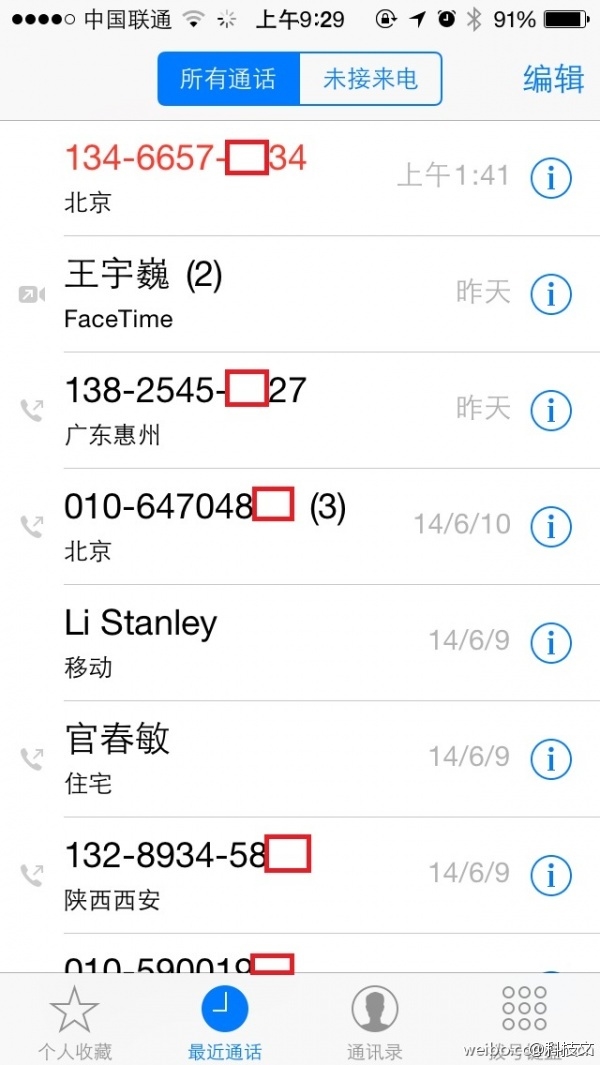The height and width of the screenshot is (1065, 600).
Task: Switch to the 未接来电 segment
Action: coord(370,79)
